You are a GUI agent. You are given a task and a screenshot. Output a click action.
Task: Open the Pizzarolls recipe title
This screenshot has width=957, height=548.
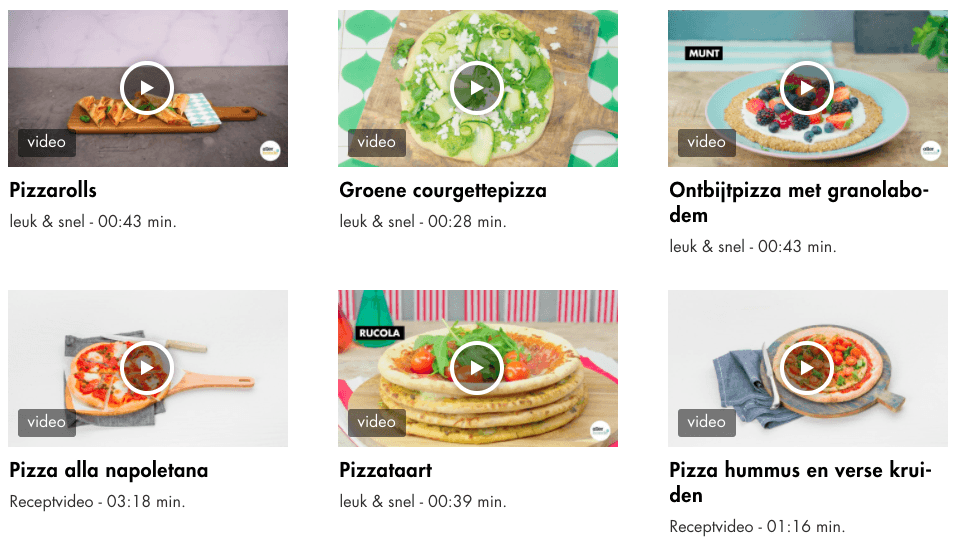point(53,190)
